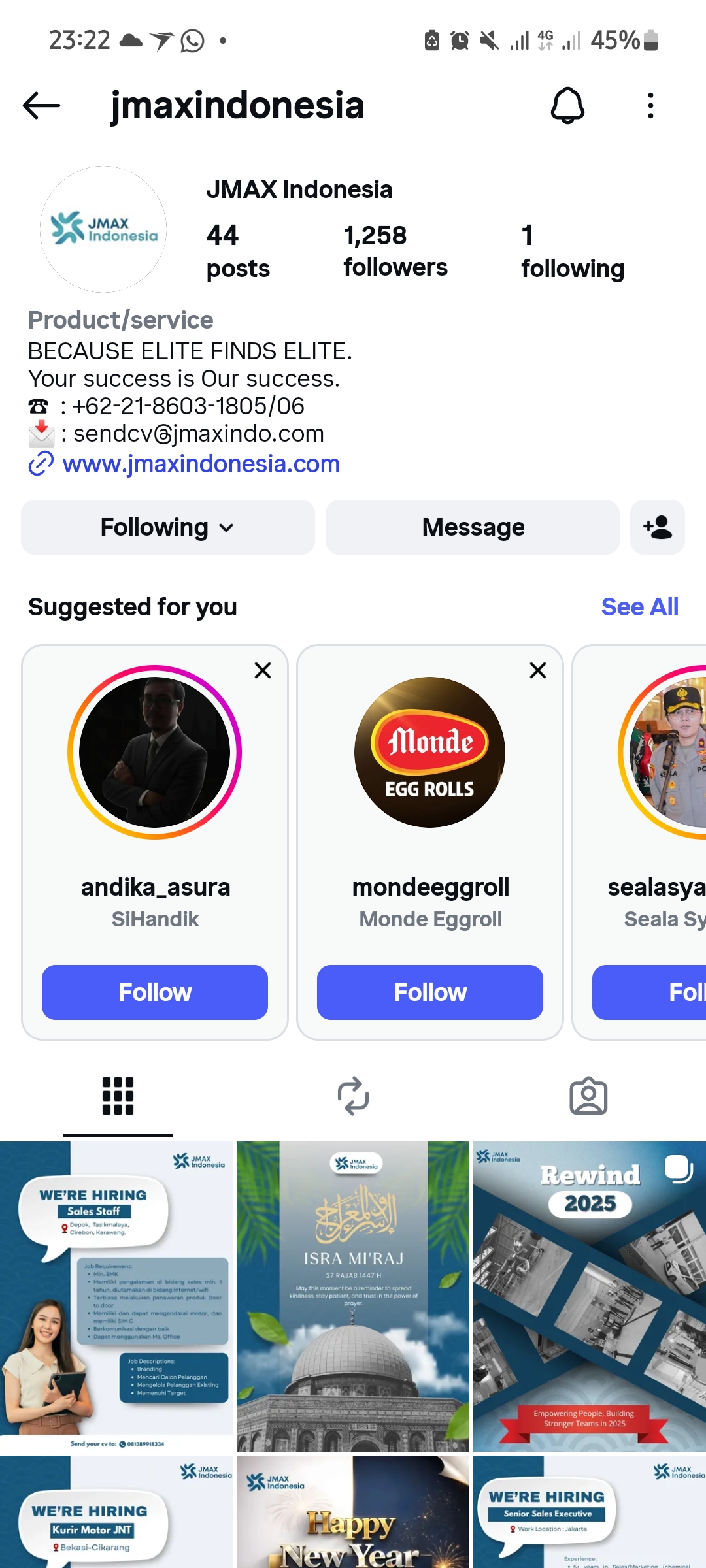Follow andika_asura
This screenshot has height=1568, width=706.
coord(155,992)
